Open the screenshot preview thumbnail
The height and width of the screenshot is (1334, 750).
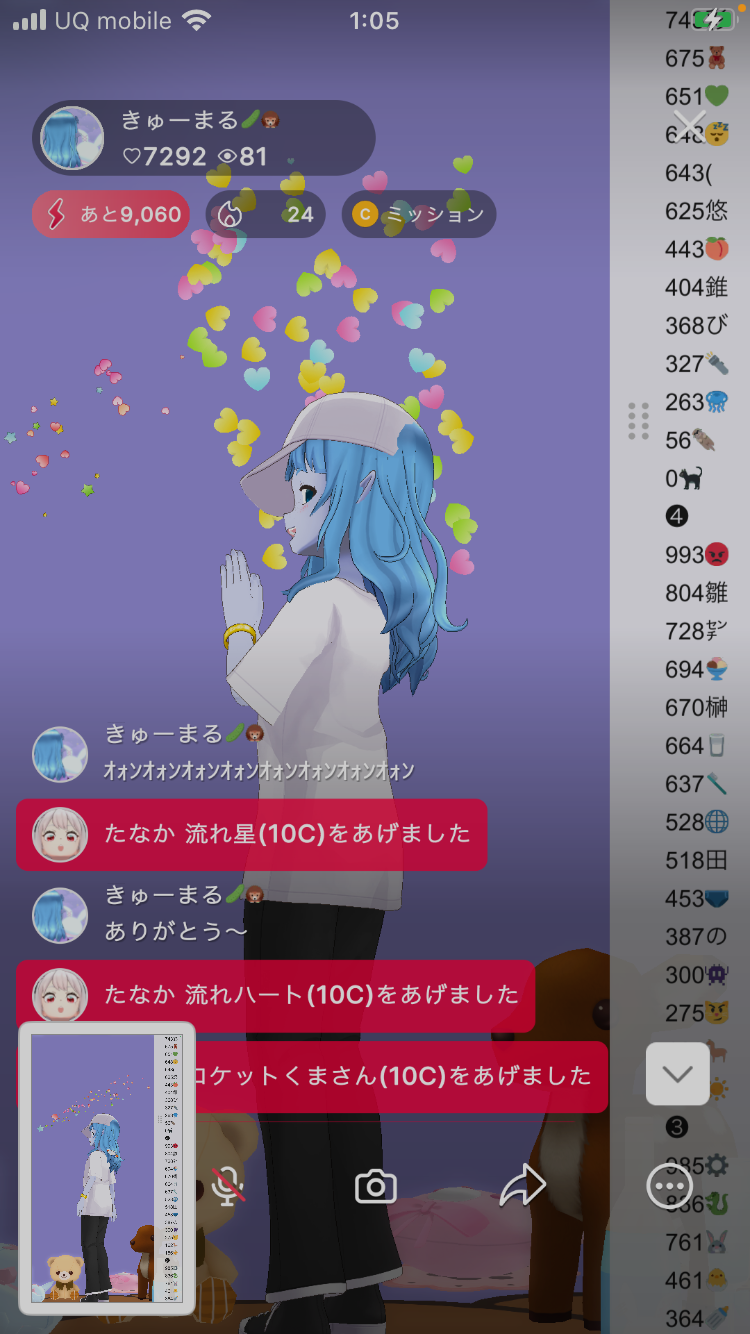(x=107, y=1167)
